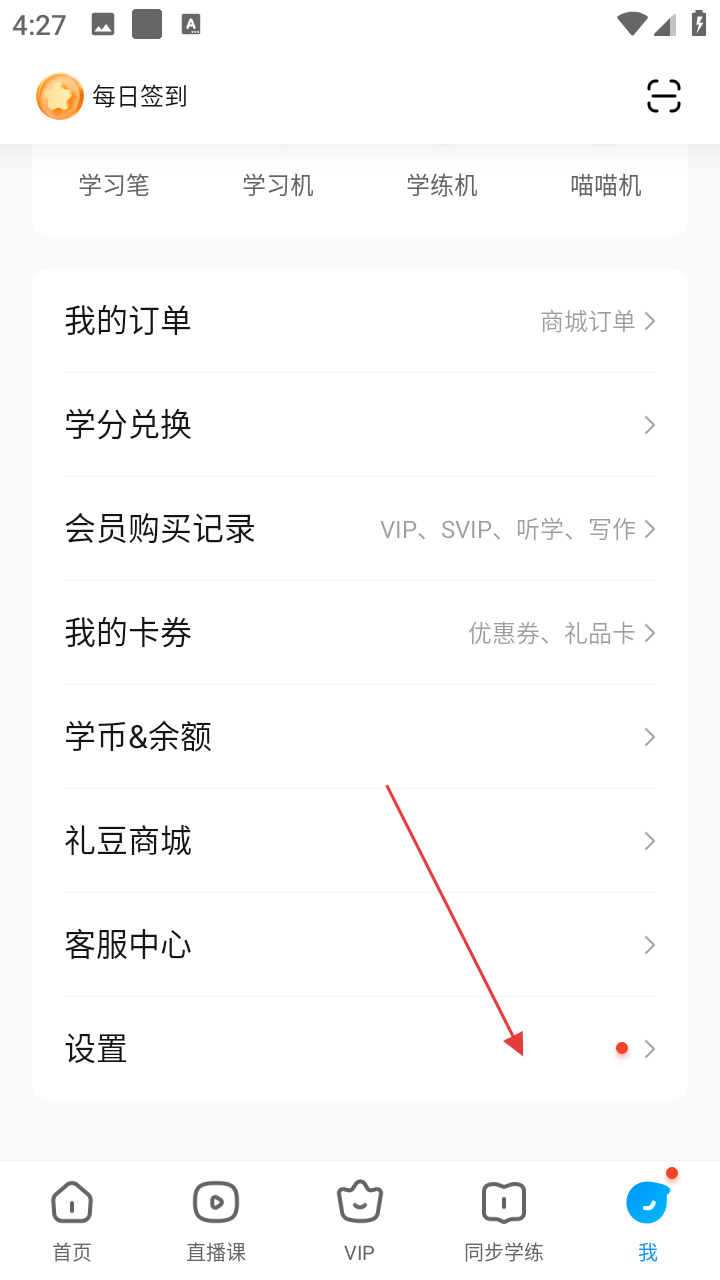Switch to 同步学练 tab
This screenshot has width=720, height=1280.
[x=504, y=1220]
